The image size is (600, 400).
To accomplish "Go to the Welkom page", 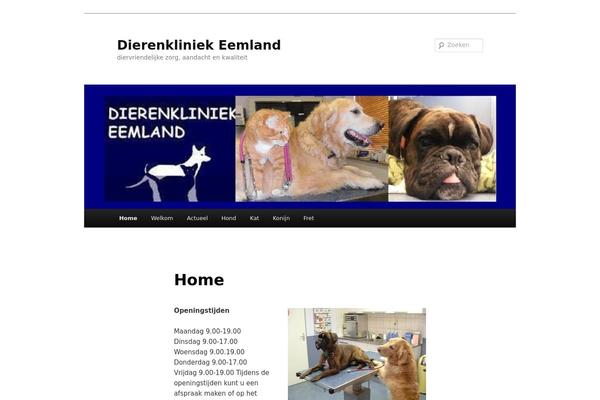I will point(162,218).
